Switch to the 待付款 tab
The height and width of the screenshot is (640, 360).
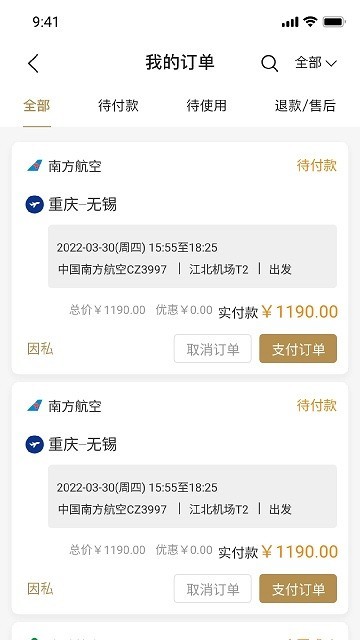click(118, 106)
